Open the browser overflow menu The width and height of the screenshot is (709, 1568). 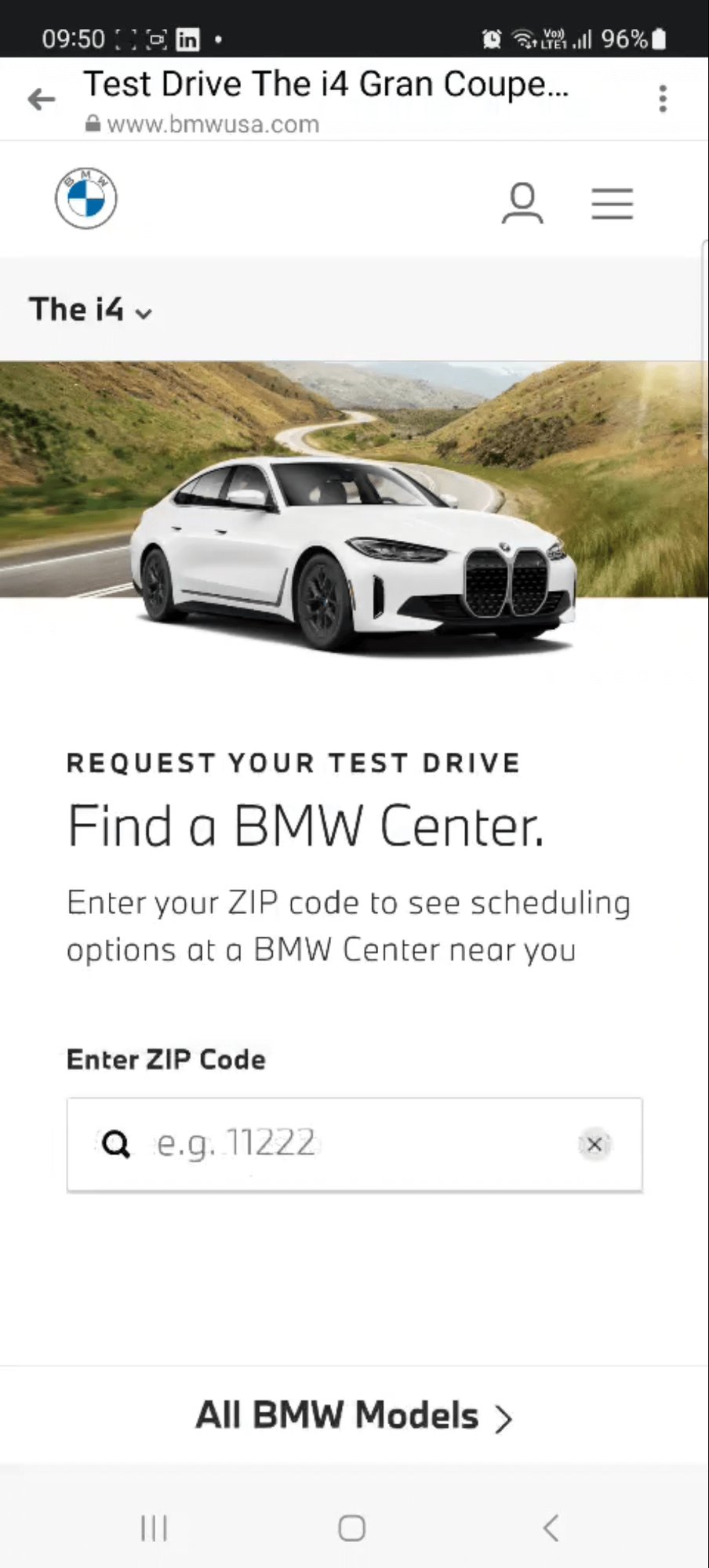[x=663, y=99]
